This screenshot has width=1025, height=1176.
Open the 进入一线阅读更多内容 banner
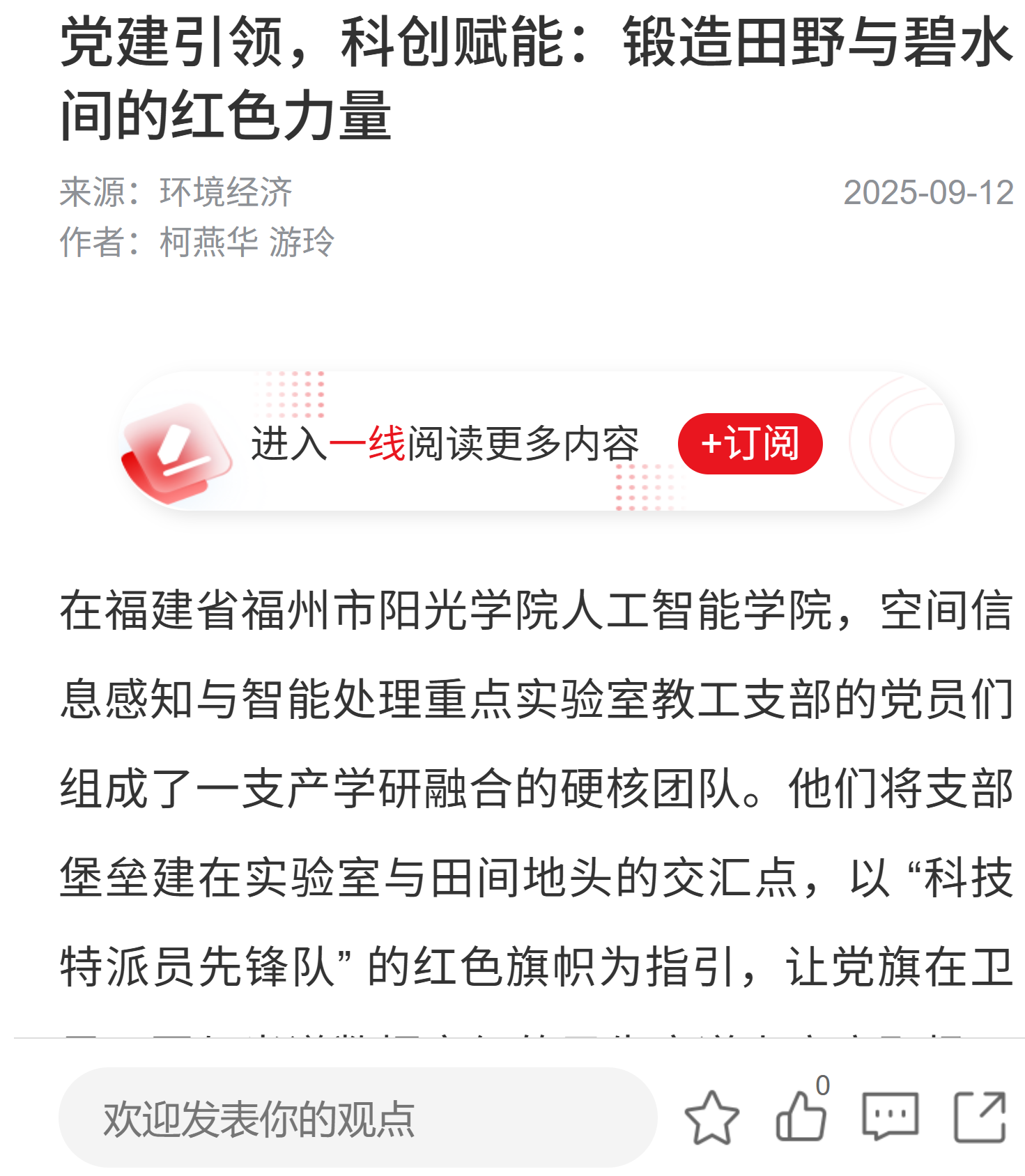tap(445, 443)
